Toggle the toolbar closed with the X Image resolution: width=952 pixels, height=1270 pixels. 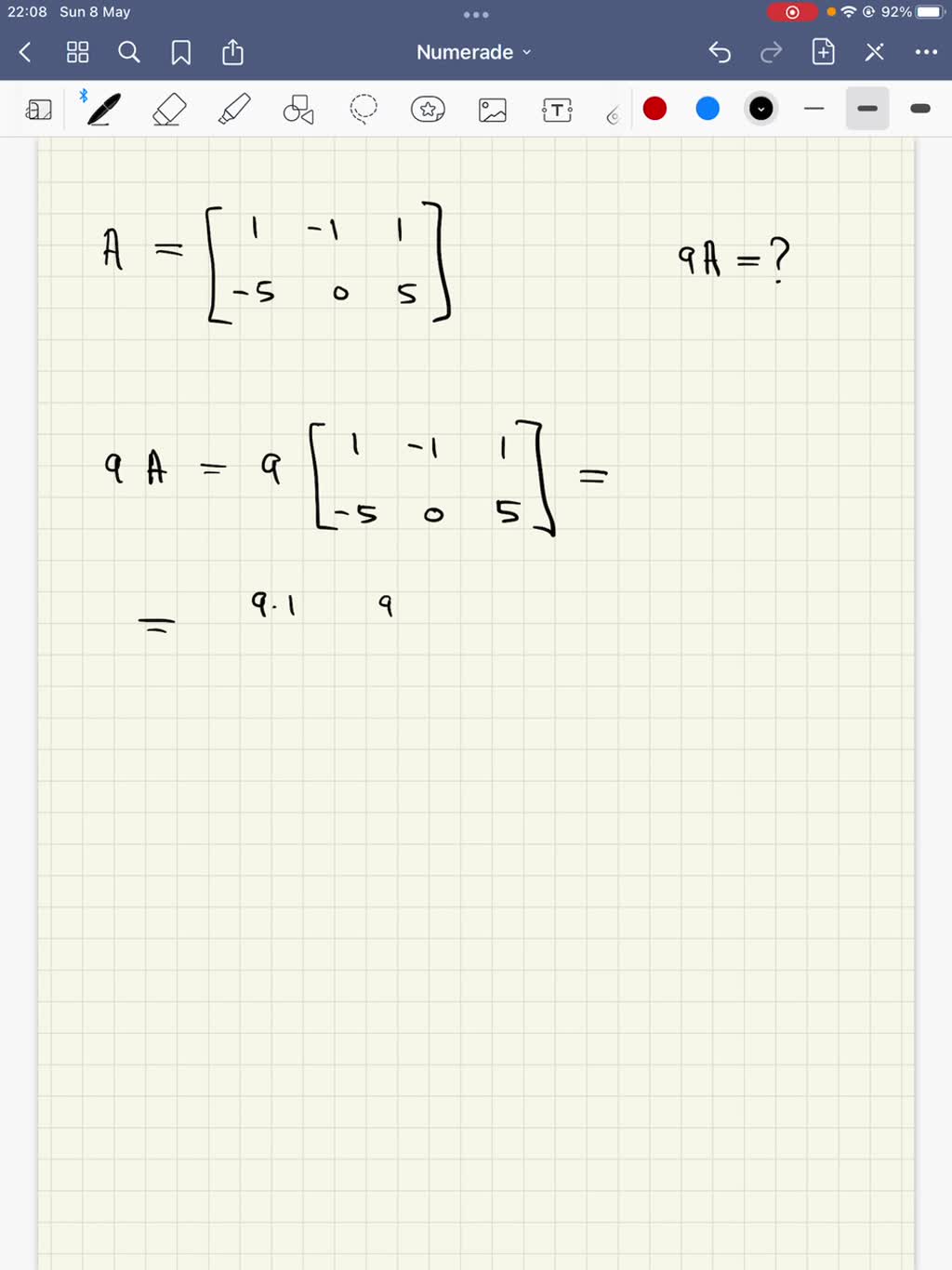coord(874,52)
